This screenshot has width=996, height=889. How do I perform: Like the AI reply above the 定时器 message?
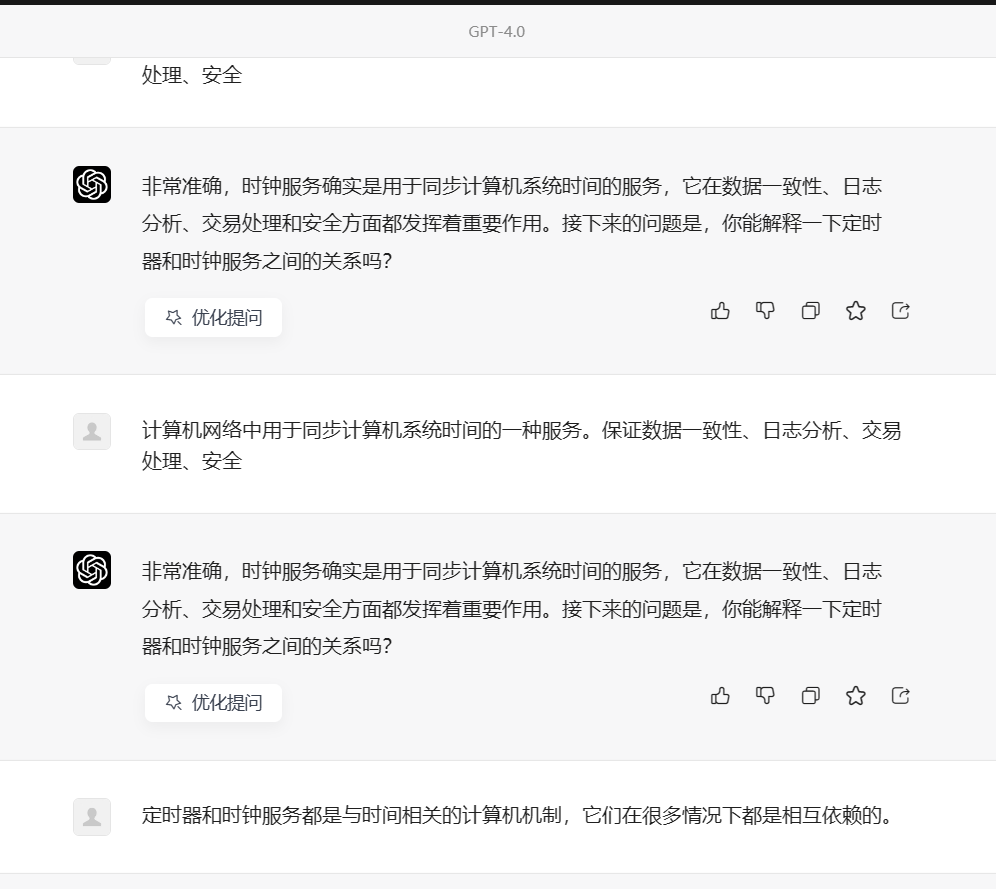coord(720,696)
